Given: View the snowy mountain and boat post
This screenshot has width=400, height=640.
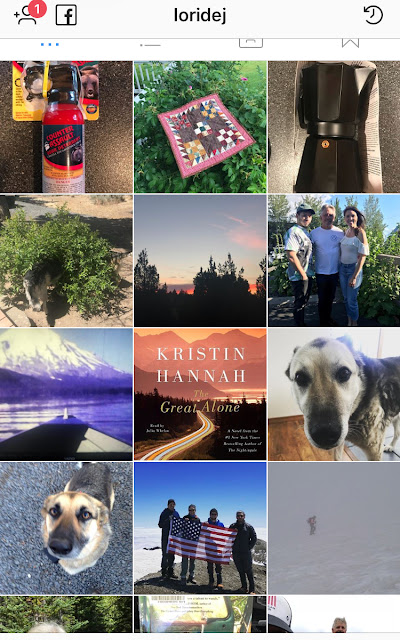Looking at the screenshot, I should [66, 394].
